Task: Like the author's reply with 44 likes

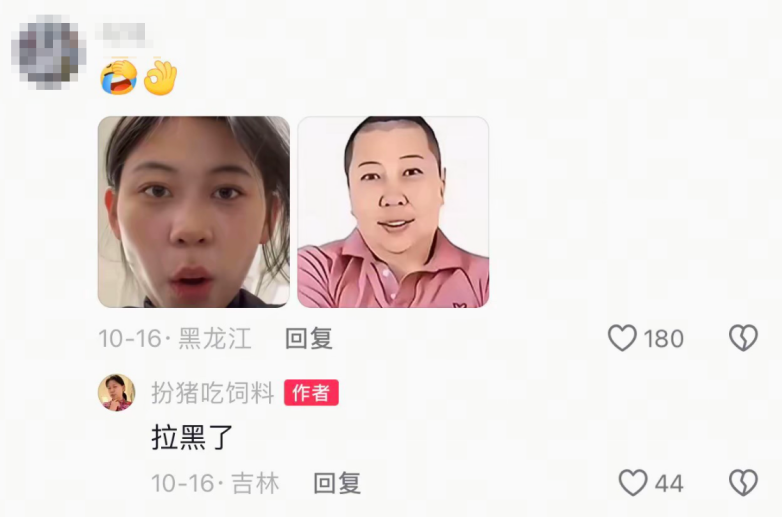Action: [633, 484]
